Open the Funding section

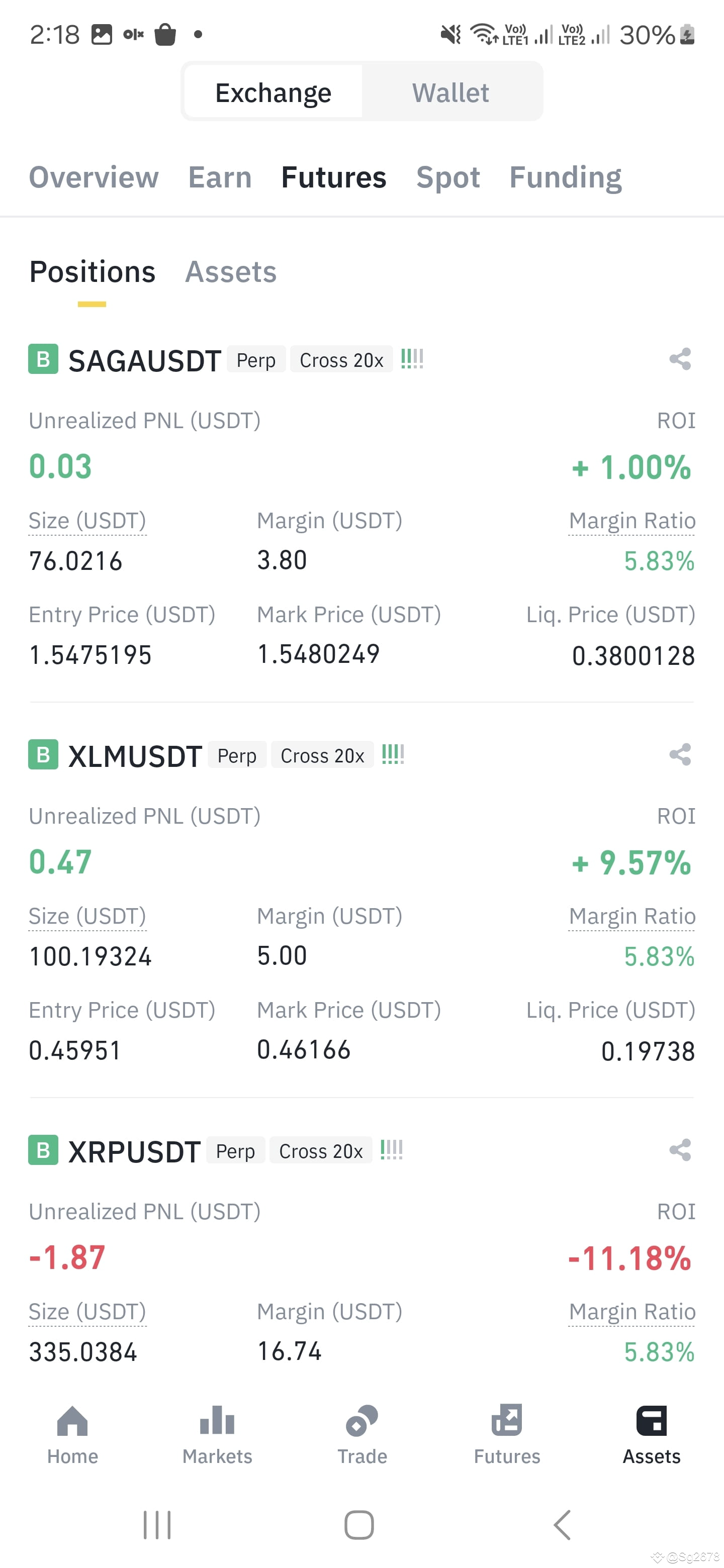coord(565,177)
